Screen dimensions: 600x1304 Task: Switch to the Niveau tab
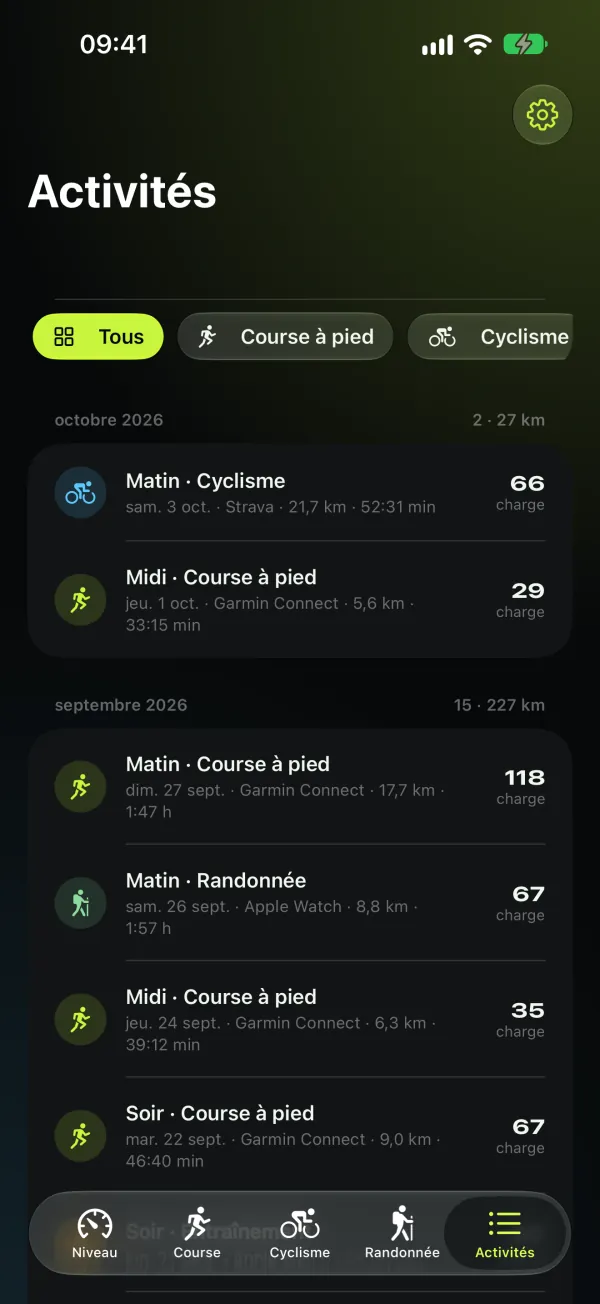[95, 1233]
